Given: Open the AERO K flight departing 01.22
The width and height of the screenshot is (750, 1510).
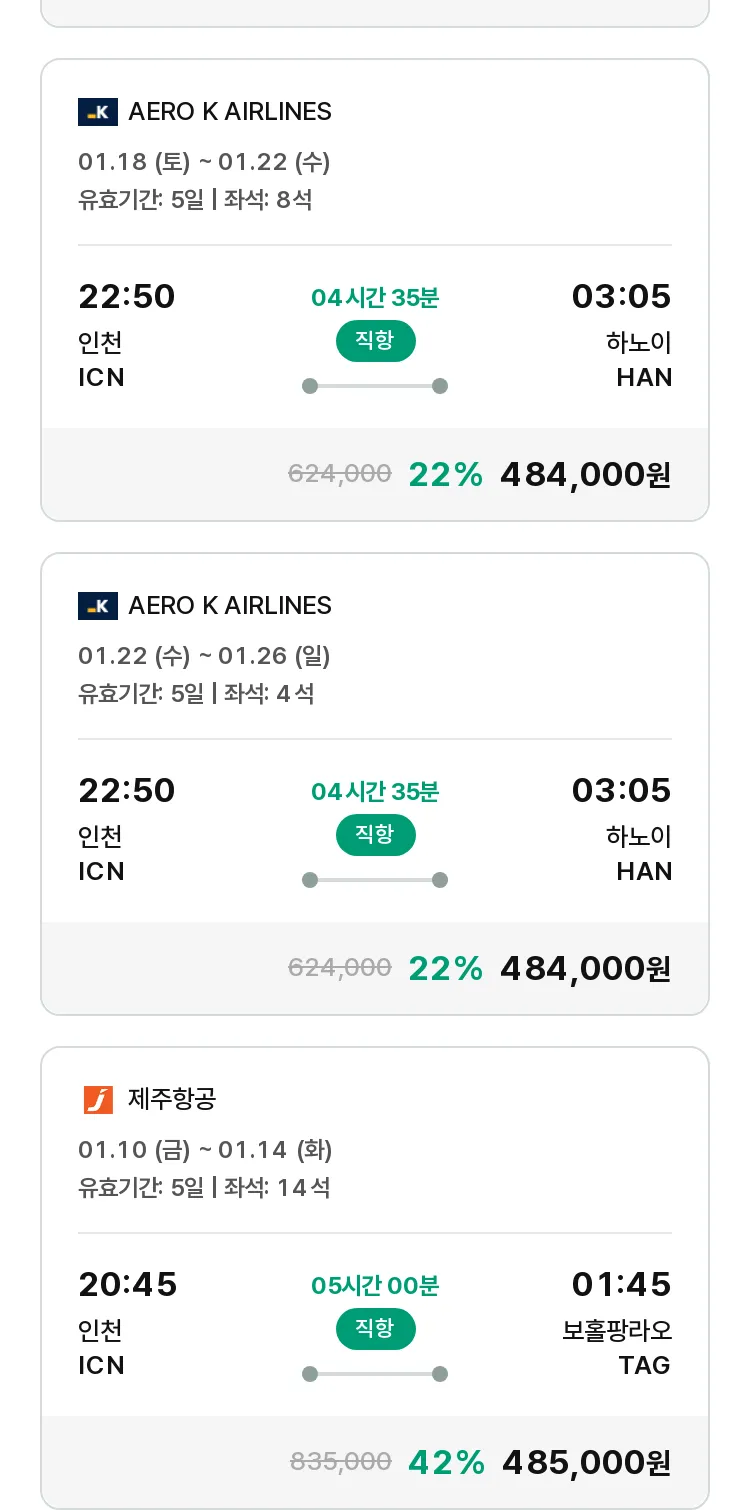Looking at the screenshot, I should (375, 784).
